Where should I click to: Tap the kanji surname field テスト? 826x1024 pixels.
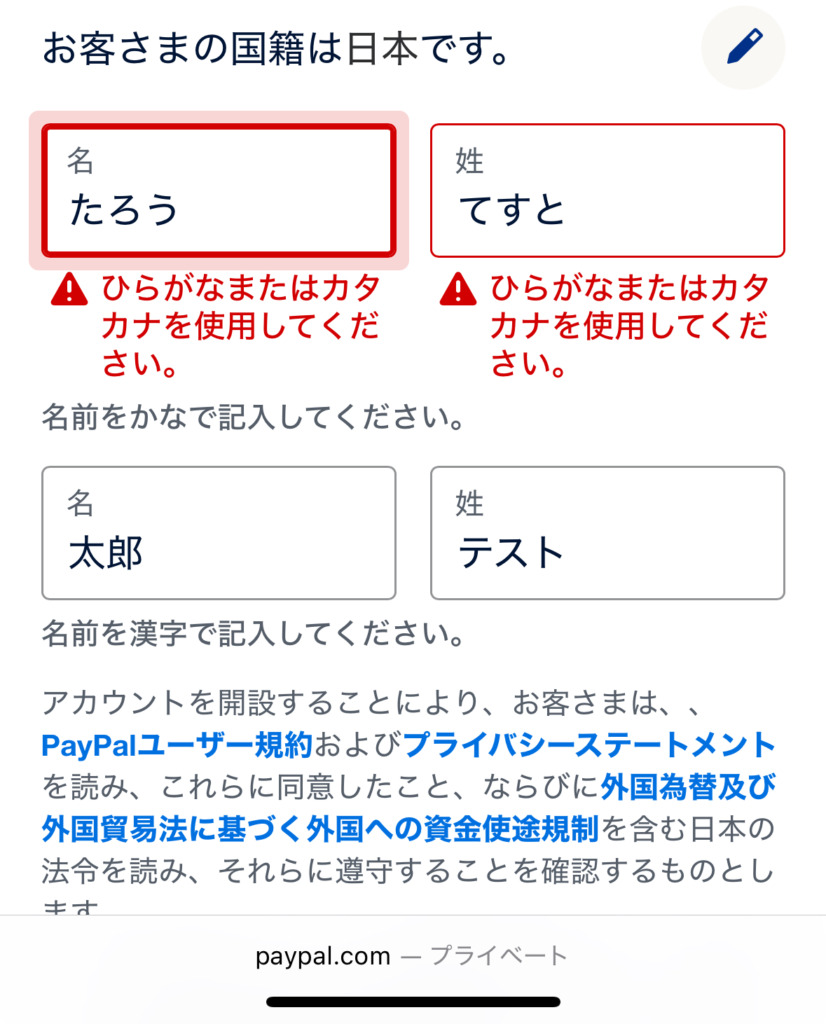tap(607, 533)
